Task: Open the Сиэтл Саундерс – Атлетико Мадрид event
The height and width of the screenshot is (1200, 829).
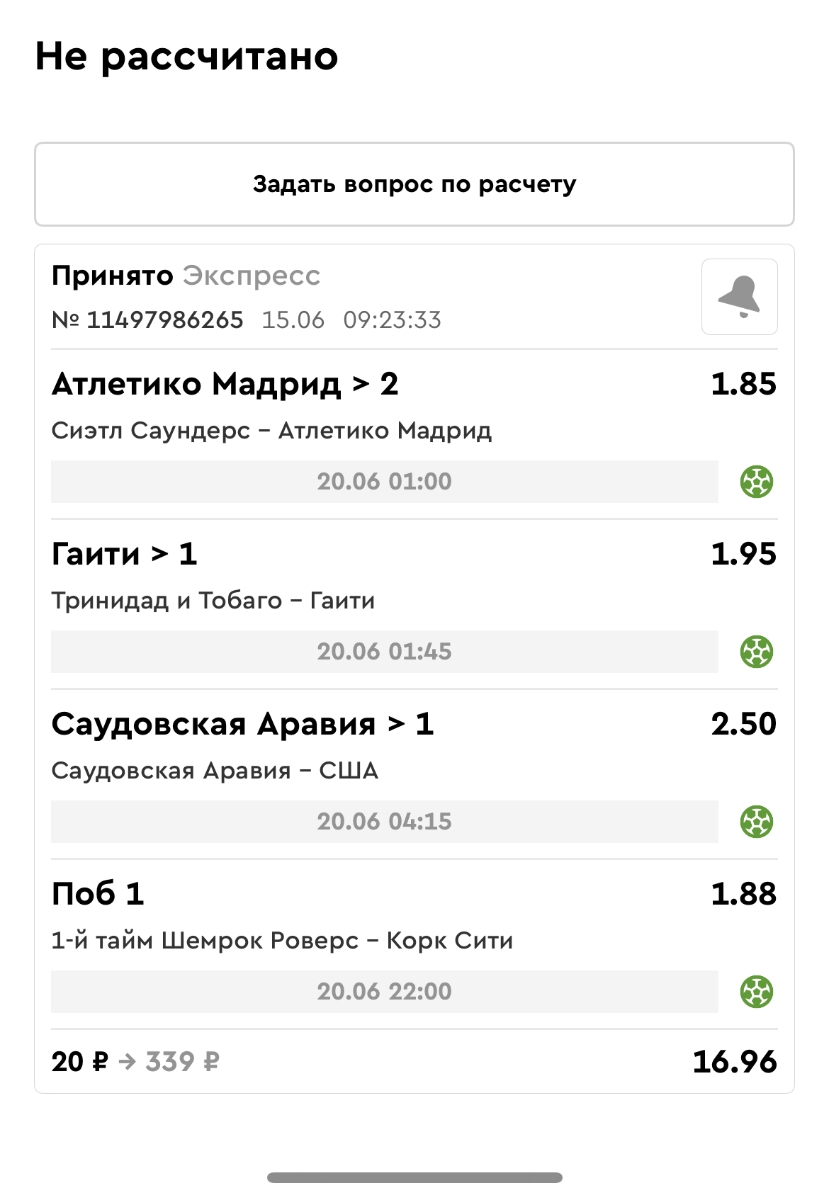Action: tap(271, 431)
